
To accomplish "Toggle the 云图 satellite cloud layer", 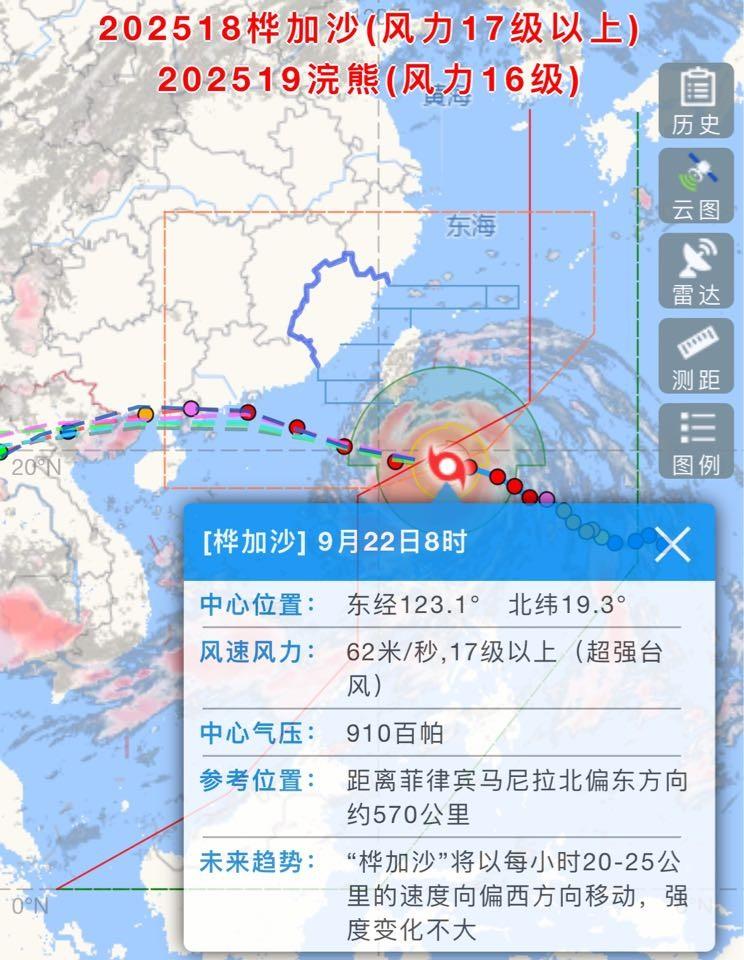I will pos(697,185).
